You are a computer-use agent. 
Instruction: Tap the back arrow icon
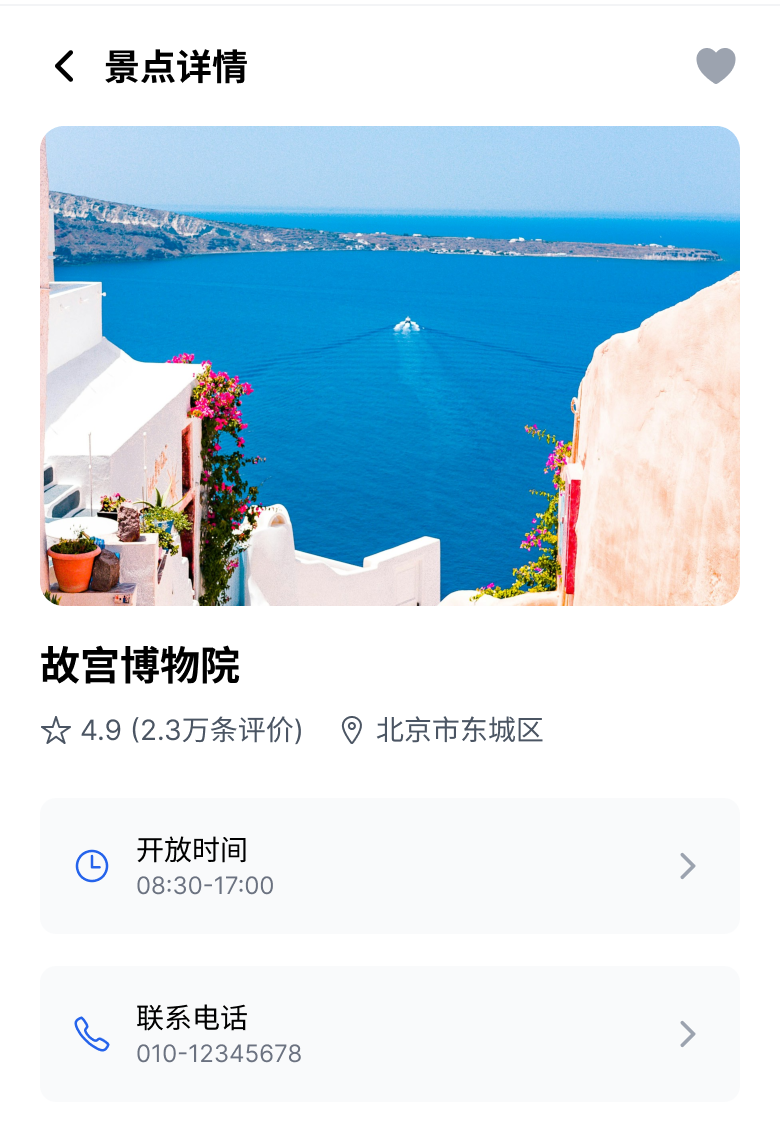tap(63, 67)
